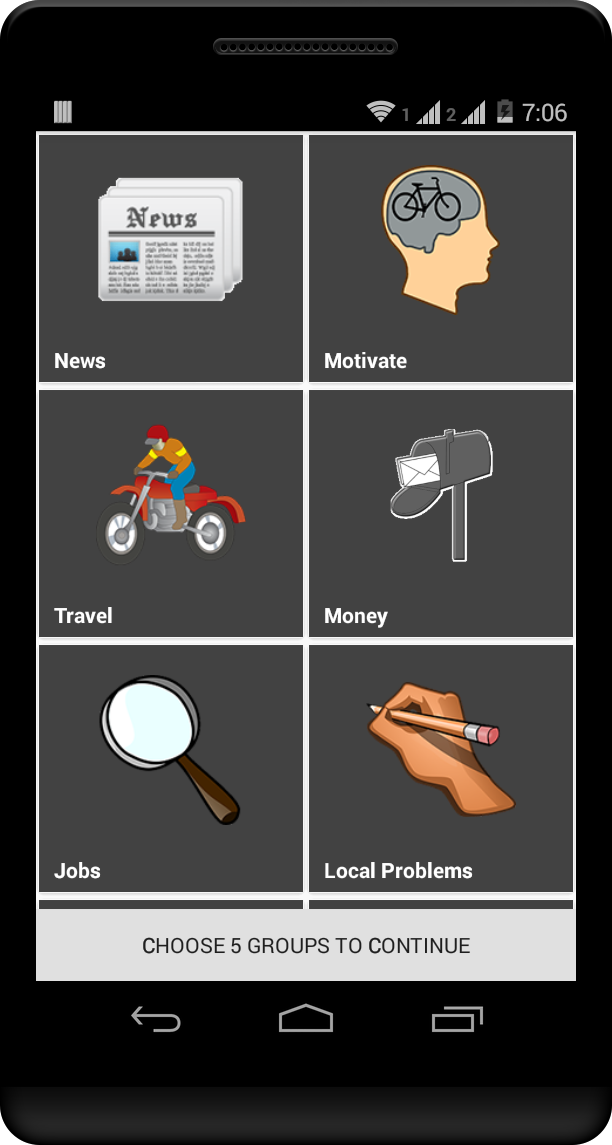This screenshot has width=612, height=1145.
Task: Open the recent apps overview
Action: tap(457, 1019)
